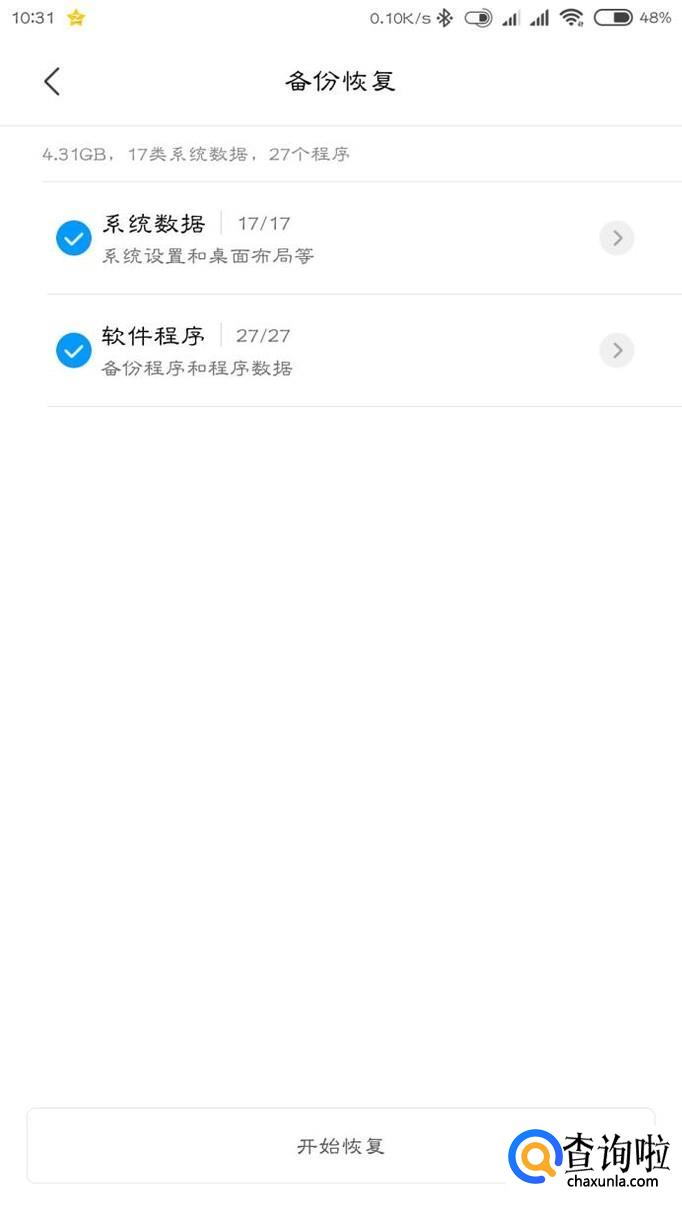Expand 软件程序 details arrow

pos(617,350)
